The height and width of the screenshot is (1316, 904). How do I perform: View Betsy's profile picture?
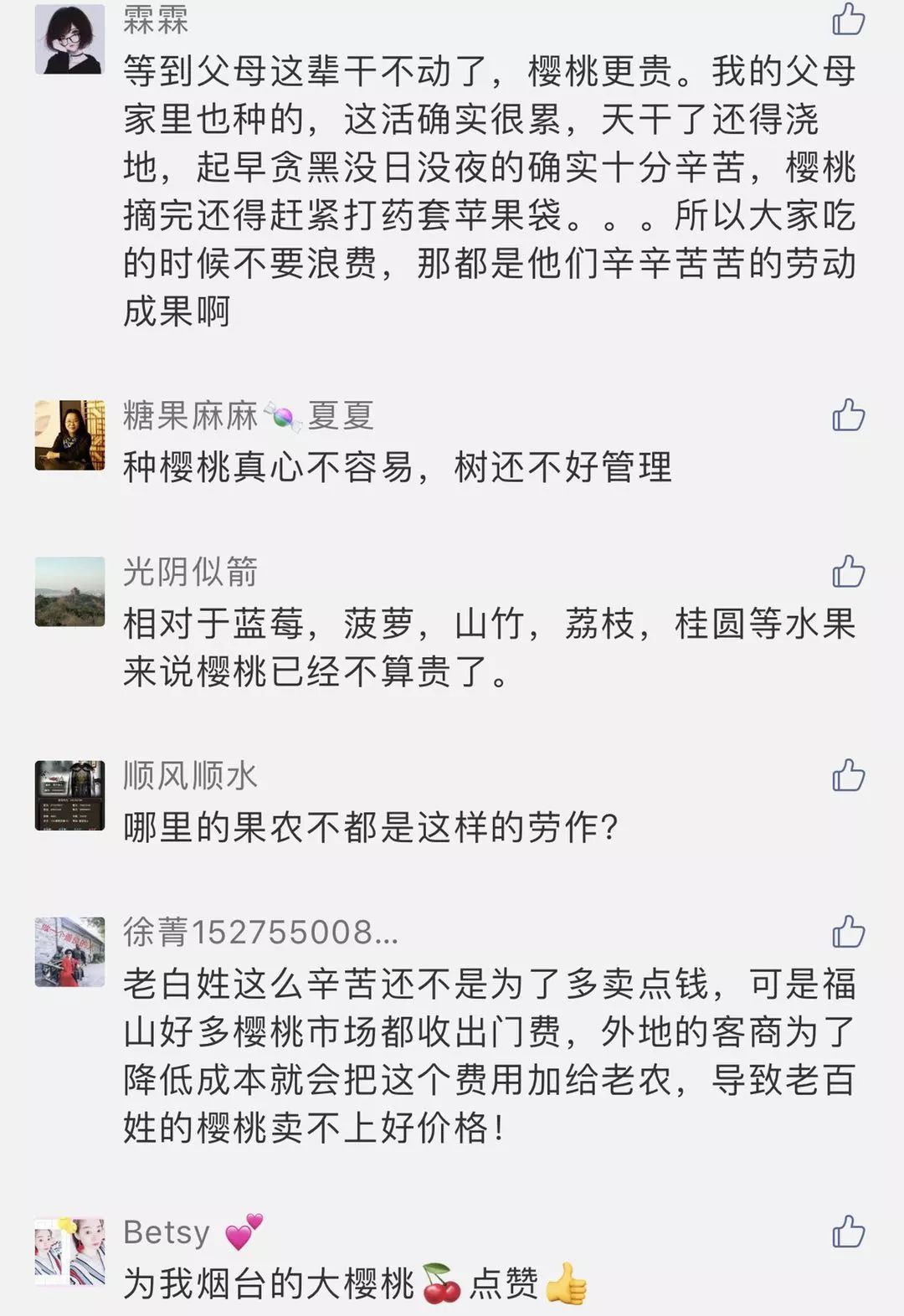[x=69, y=1252]
